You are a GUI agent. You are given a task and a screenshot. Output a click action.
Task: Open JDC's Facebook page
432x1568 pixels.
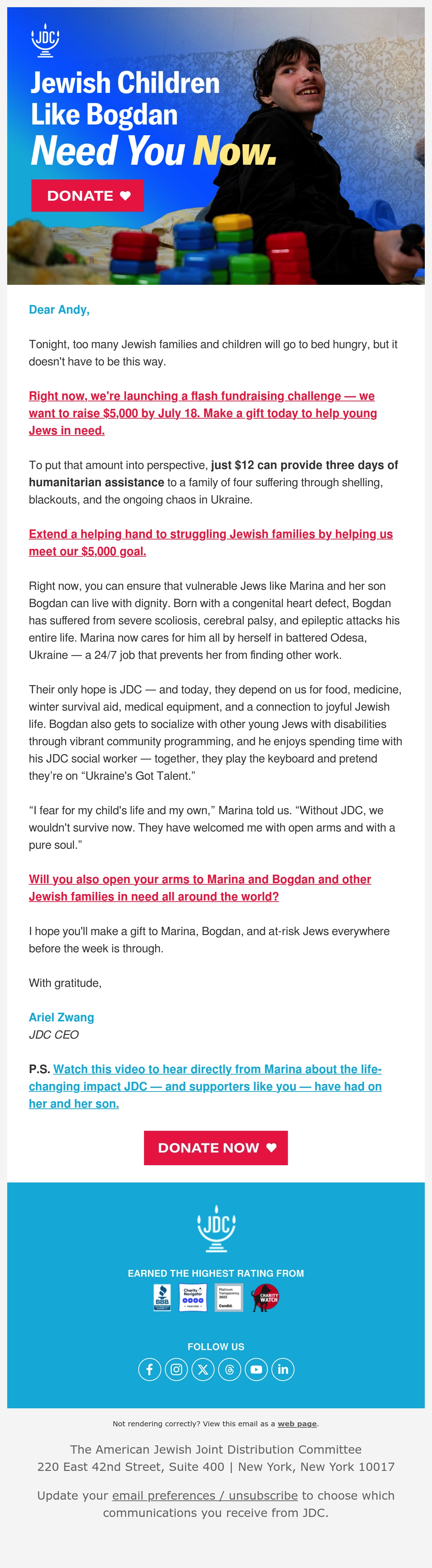[x=149, y=1369]
